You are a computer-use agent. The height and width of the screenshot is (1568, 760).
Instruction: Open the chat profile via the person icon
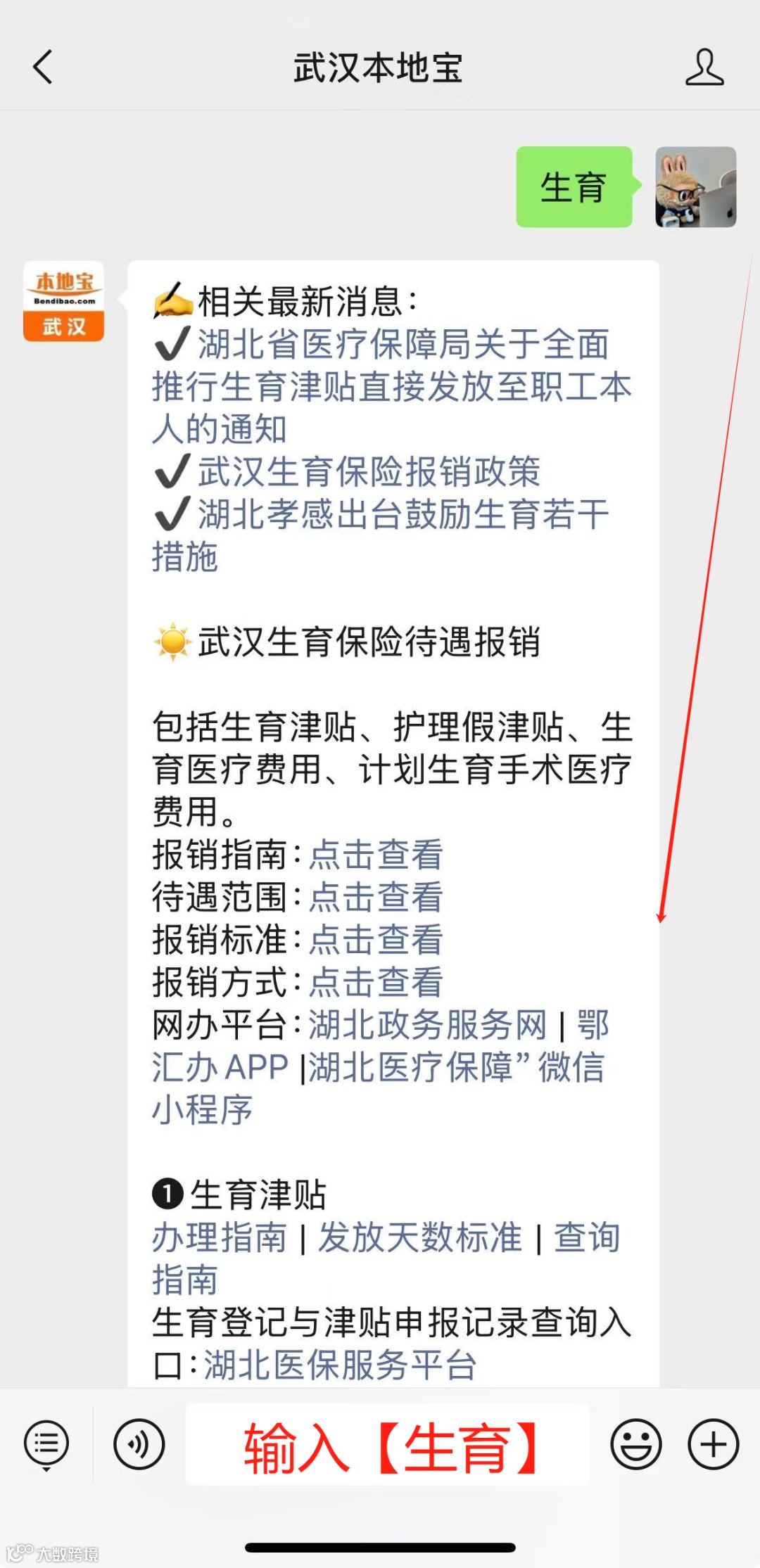[704, 68]
